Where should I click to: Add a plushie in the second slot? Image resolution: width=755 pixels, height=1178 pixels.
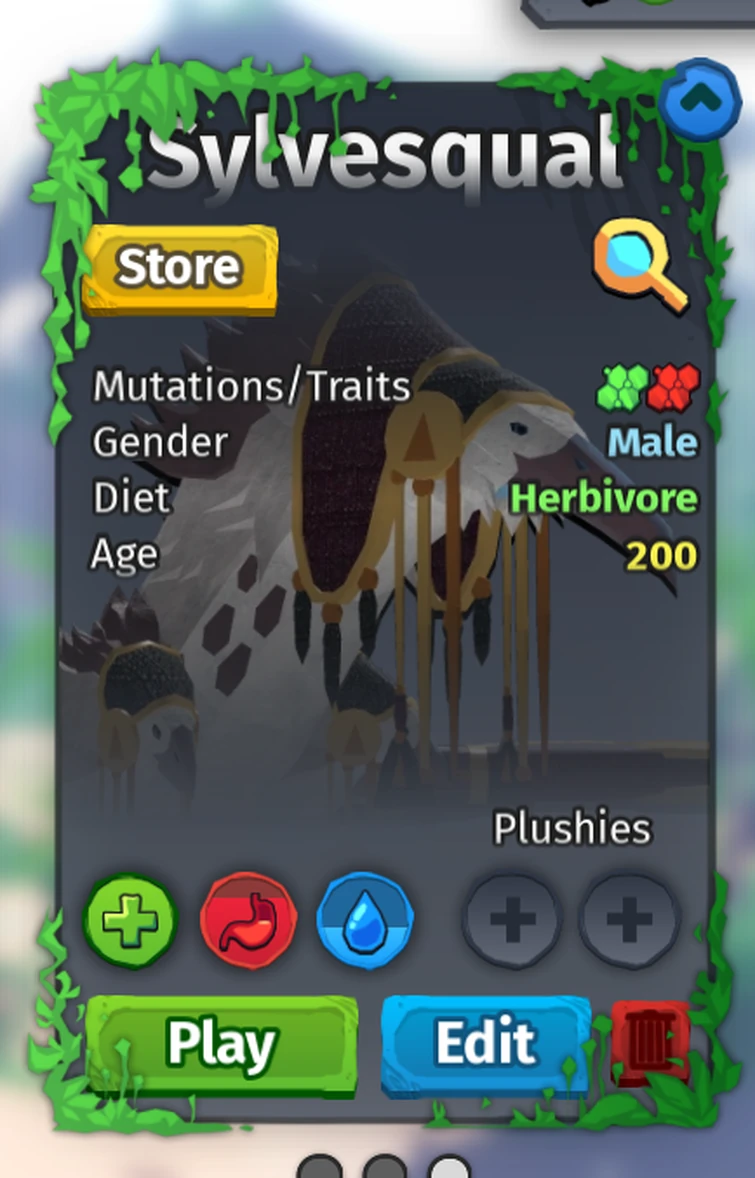(629, 921)
